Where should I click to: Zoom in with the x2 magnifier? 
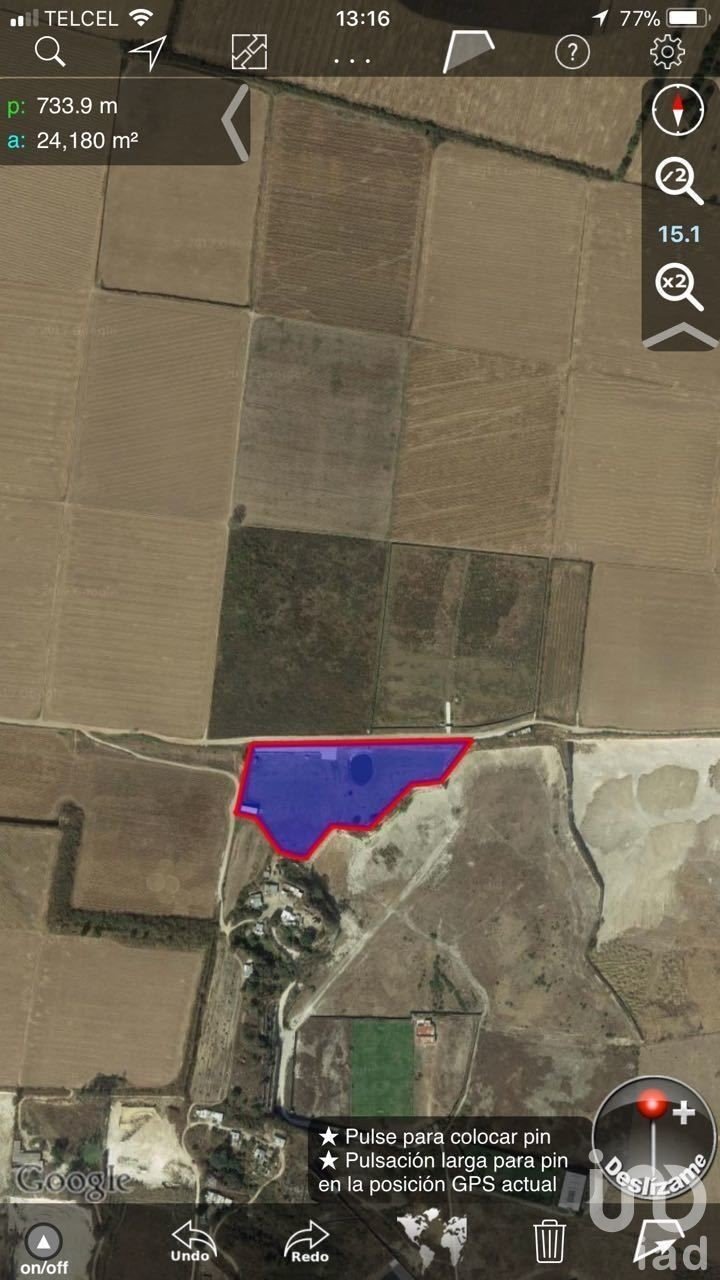coord(679,285)
